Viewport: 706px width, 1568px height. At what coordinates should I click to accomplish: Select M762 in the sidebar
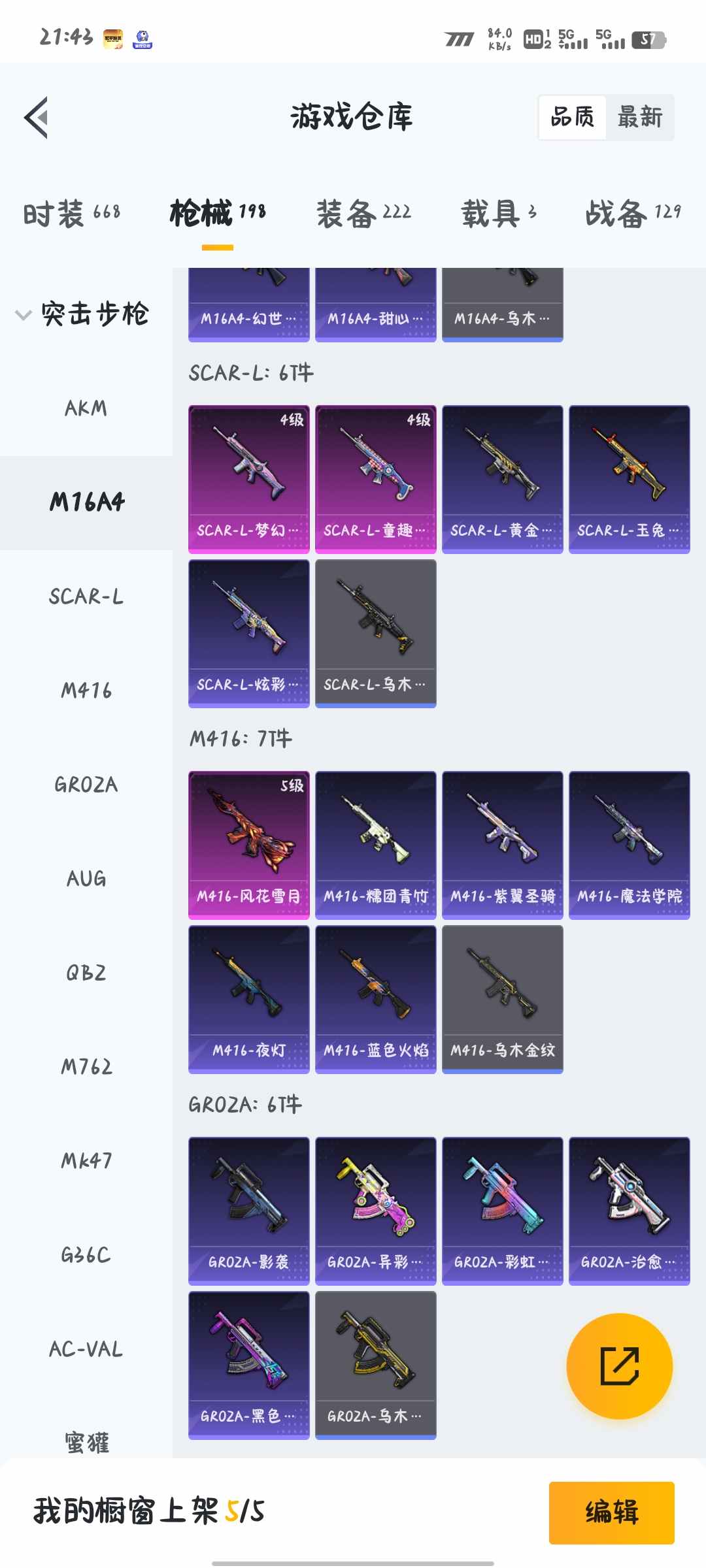pos(86,1067)
